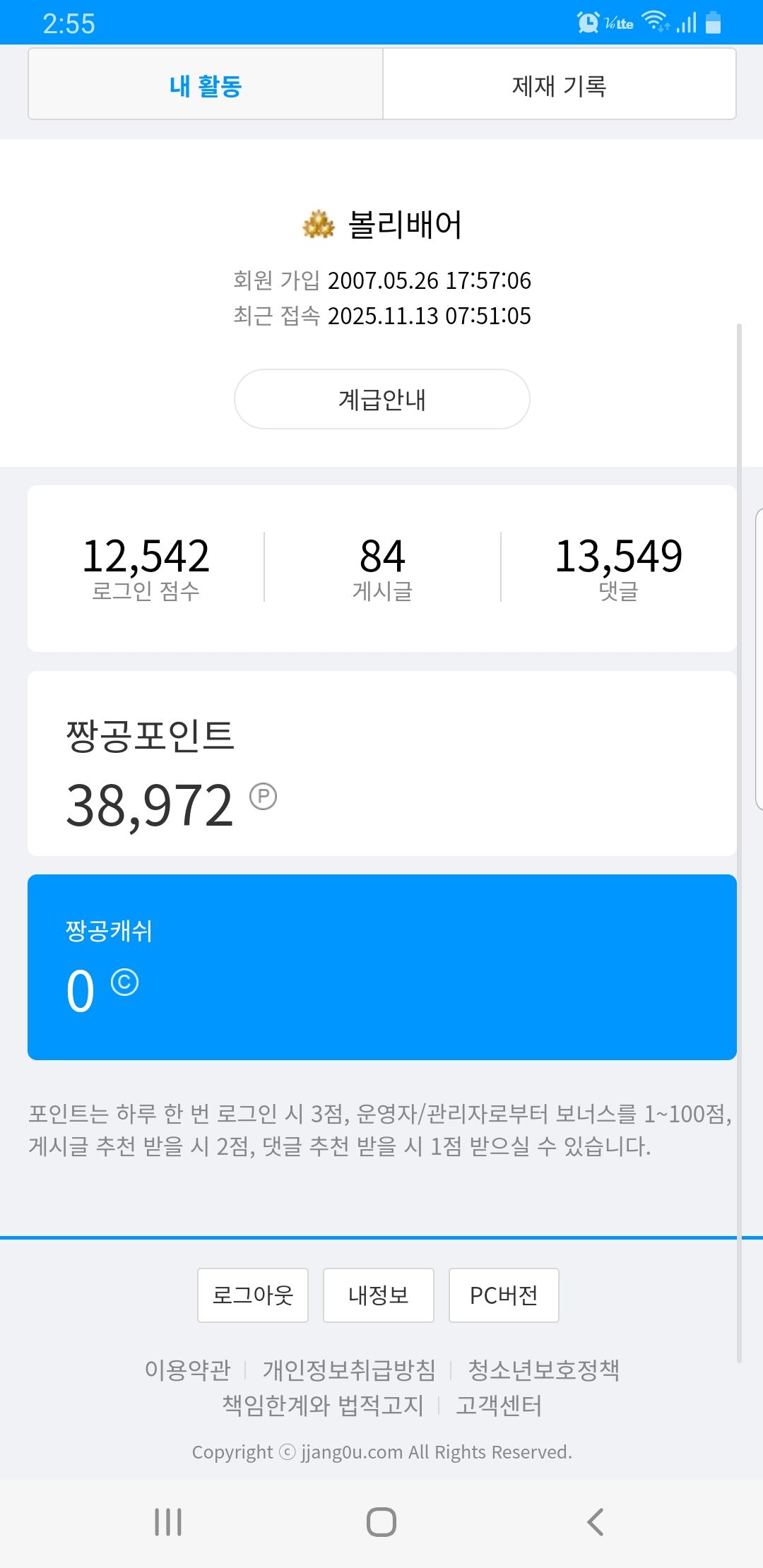Switch to the 제재 기록 tab

tap(559, 85)
